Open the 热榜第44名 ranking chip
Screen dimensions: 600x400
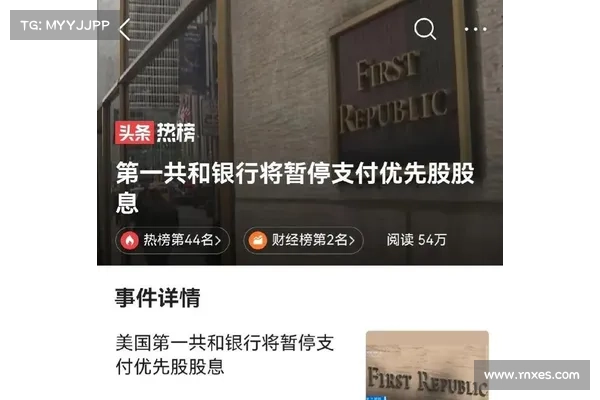(173, 240)
